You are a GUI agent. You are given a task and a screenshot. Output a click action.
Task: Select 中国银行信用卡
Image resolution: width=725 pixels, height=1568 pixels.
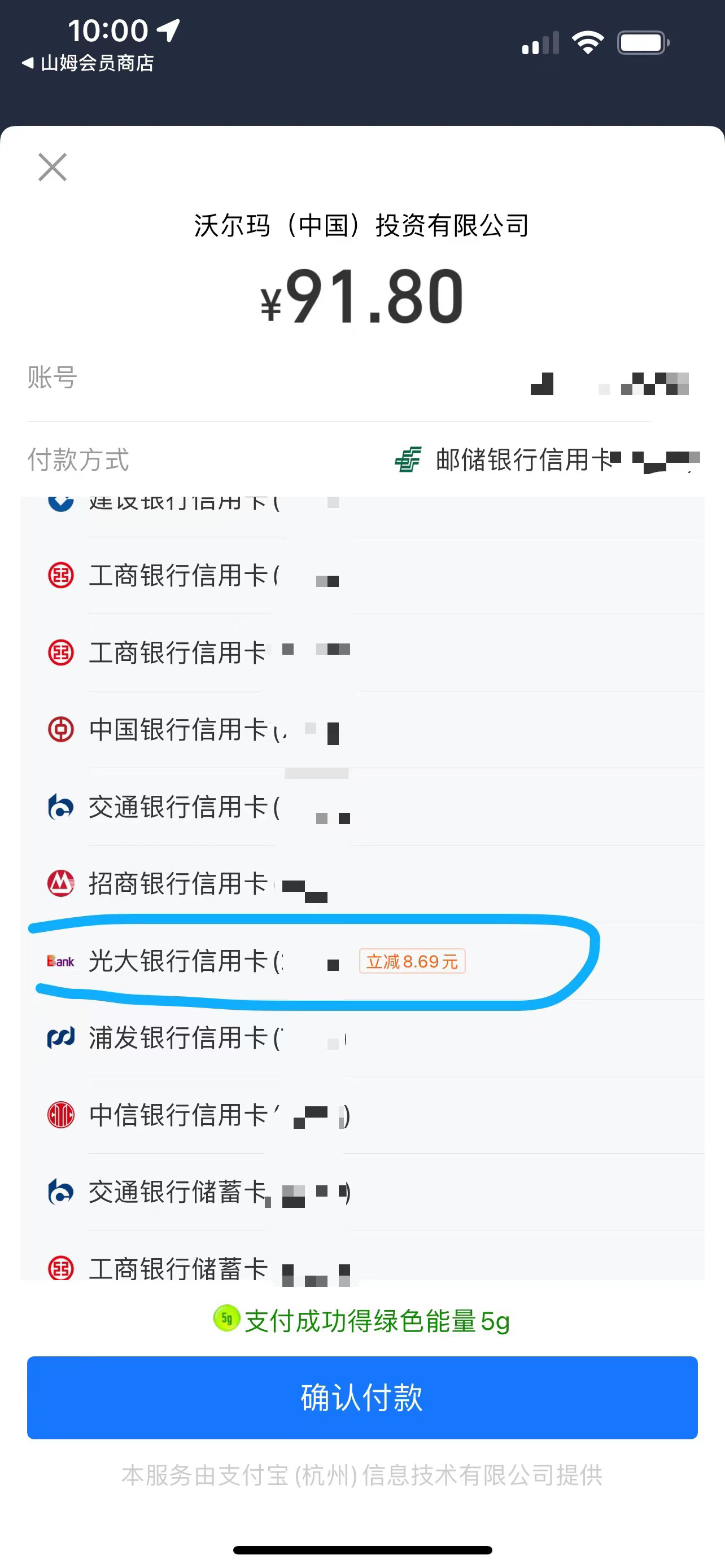363,729
